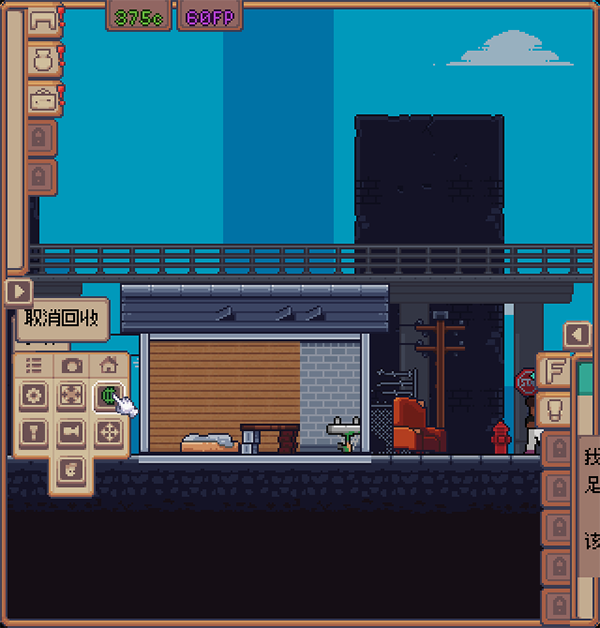Screen dimensions: 600x628
Task: Tap the bottom tool under the flip button
Action: point(71,469)
